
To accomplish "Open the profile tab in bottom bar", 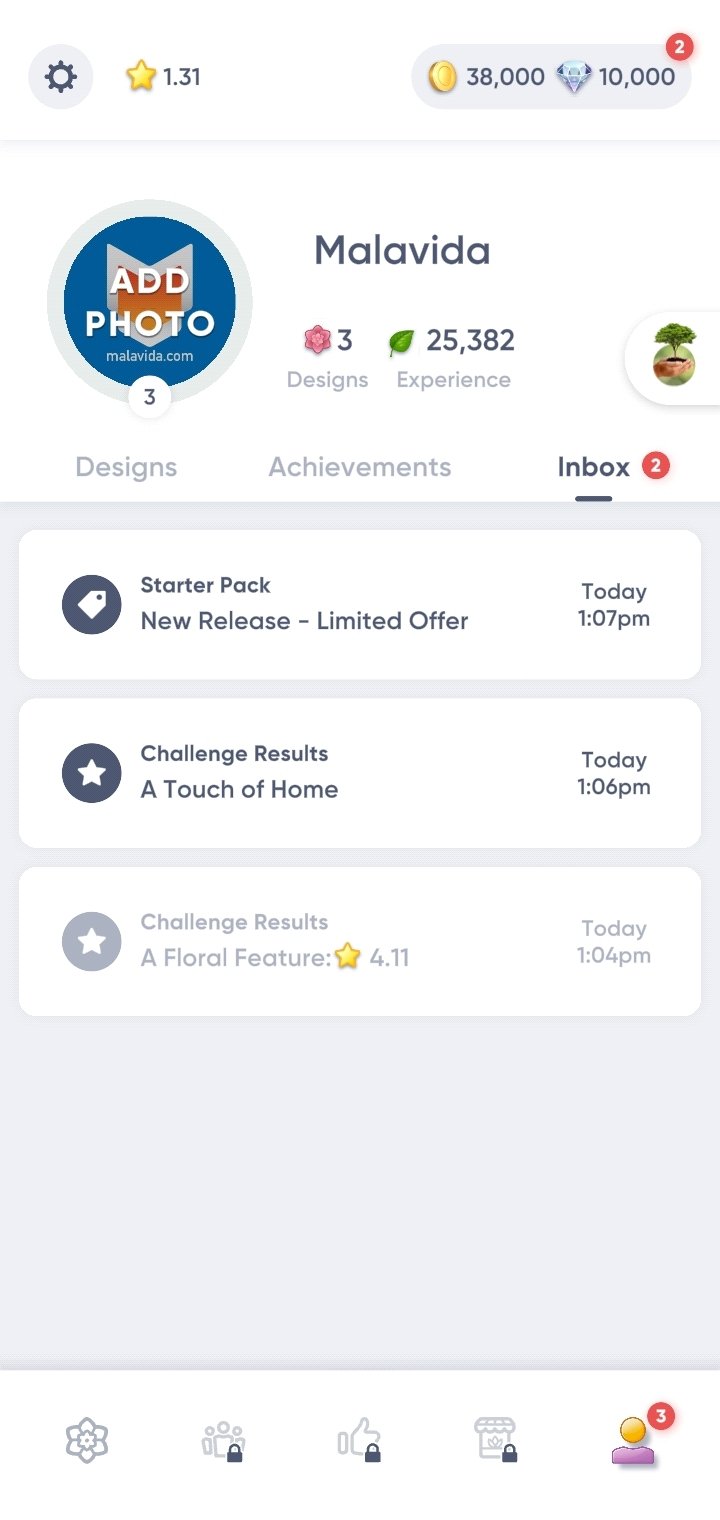I will pyautogui.click(x=634, y=1441).
